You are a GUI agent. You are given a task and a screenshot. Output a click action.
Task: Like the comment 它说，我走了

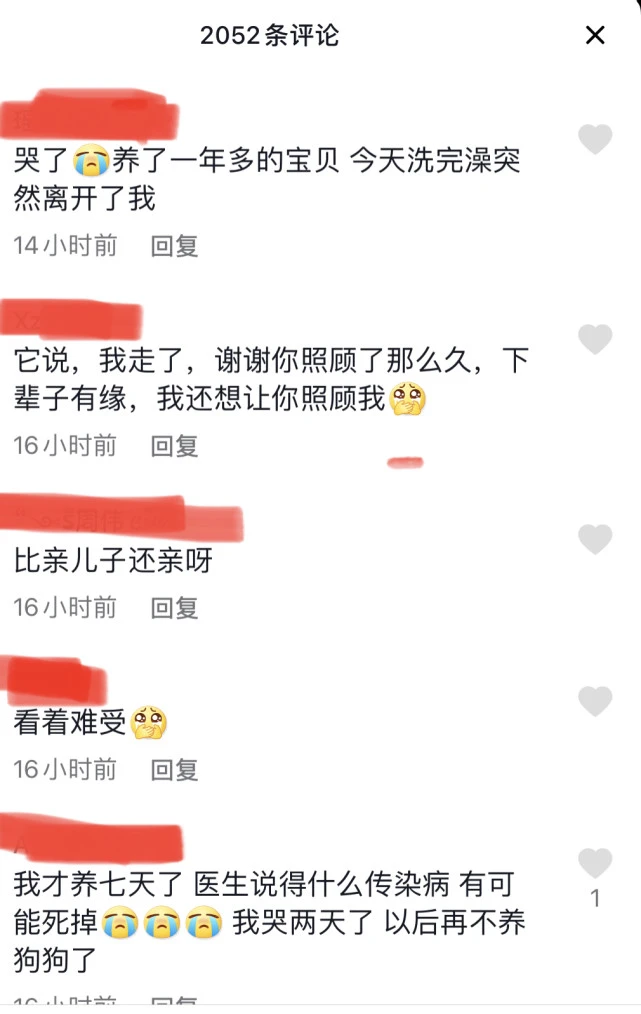595,340
